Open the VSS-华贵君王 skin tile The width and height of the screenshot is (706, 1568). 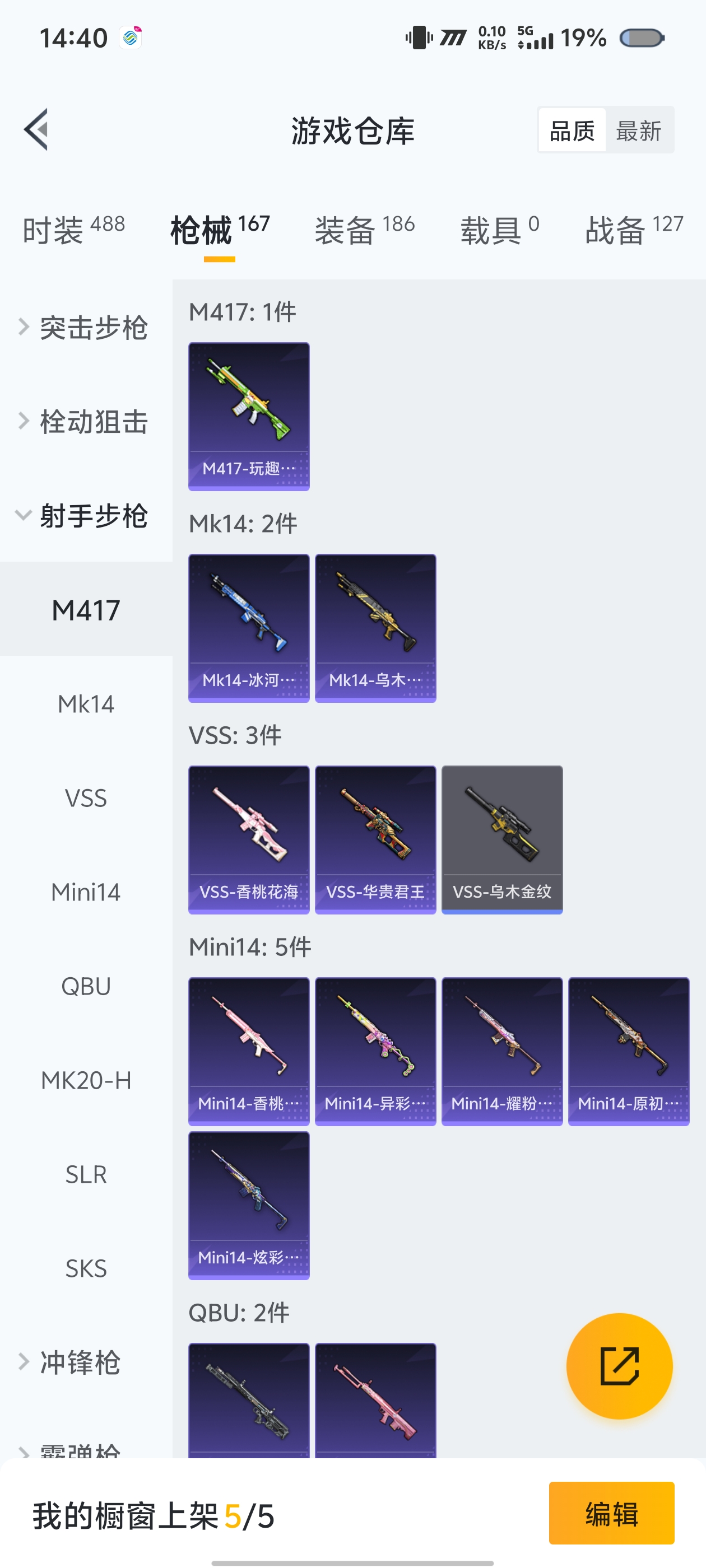[x=375, y=839]
